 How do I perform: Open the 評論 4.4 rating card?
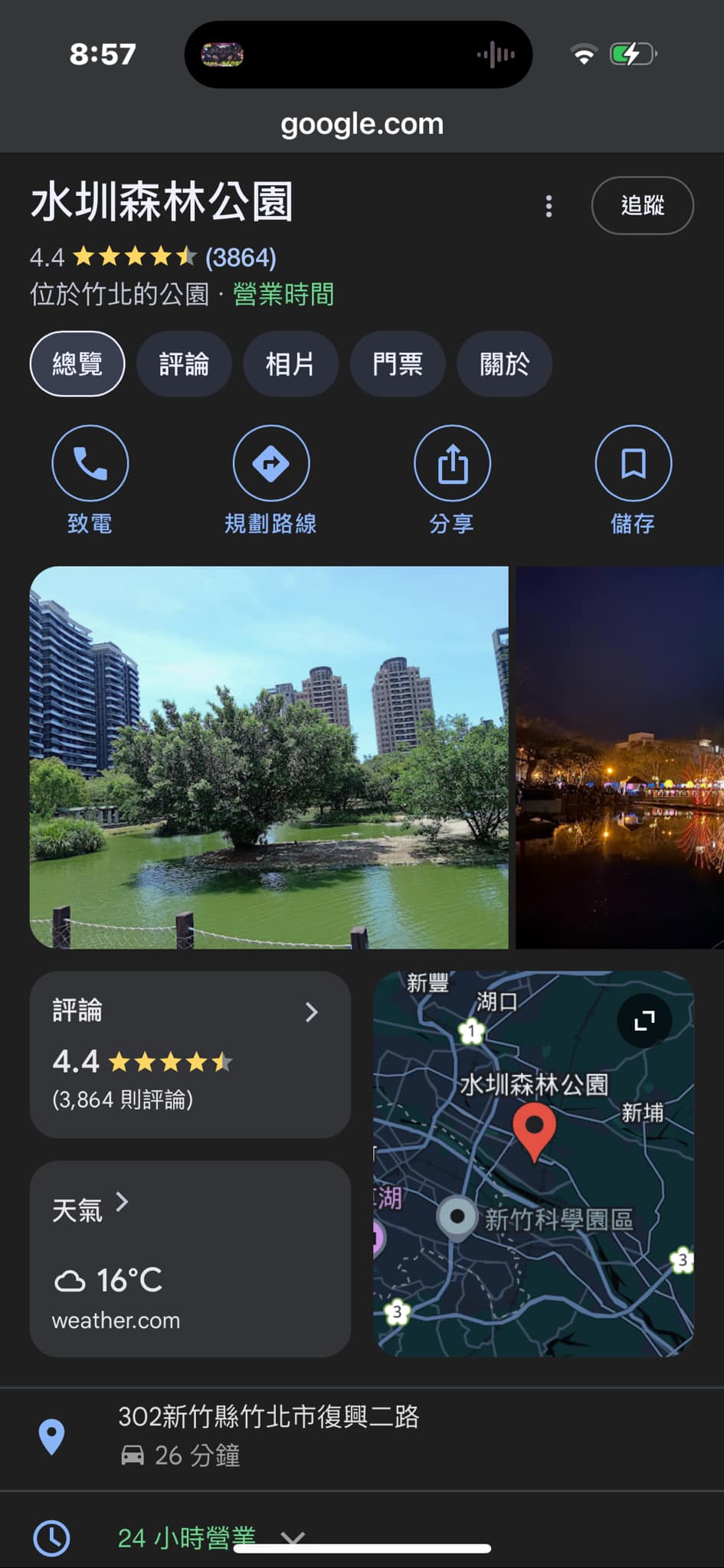pyautogui.click(x=190, y=1054)
